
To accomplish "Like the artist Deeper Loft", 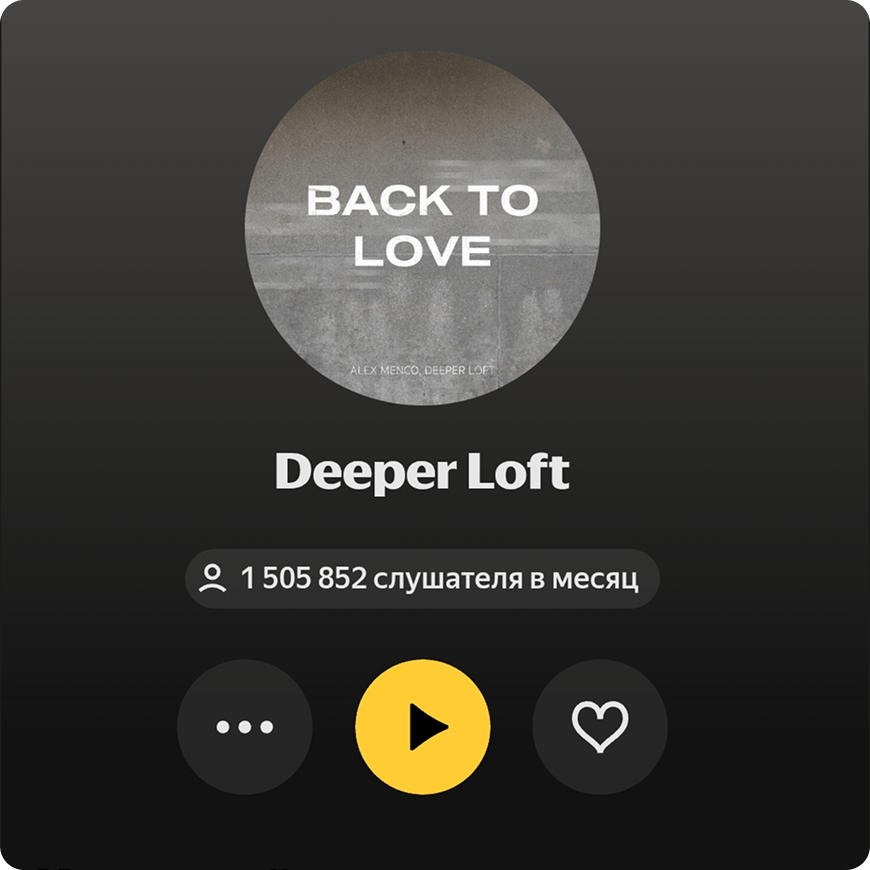I will click(600, 727).
